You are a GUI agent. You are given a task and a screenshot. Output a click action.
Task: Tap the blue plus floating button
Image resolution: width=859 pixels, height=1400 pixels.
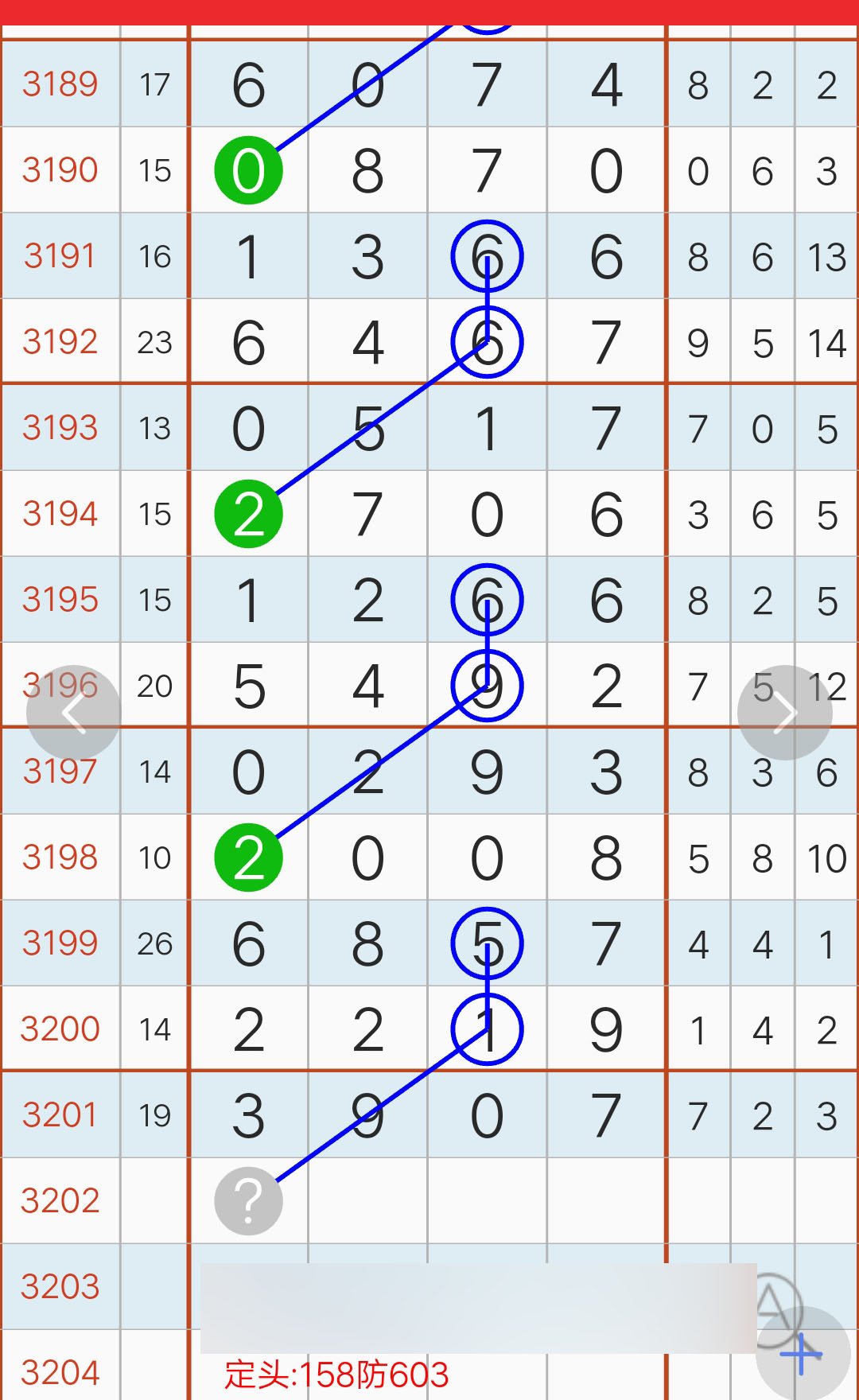(802, 1354)
